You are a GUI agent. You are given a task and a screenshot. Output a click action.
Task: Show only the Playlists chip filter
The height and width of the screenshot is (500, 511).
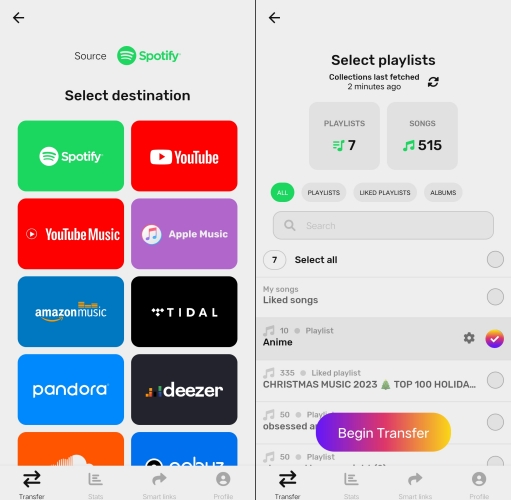(x=324, y=193)
